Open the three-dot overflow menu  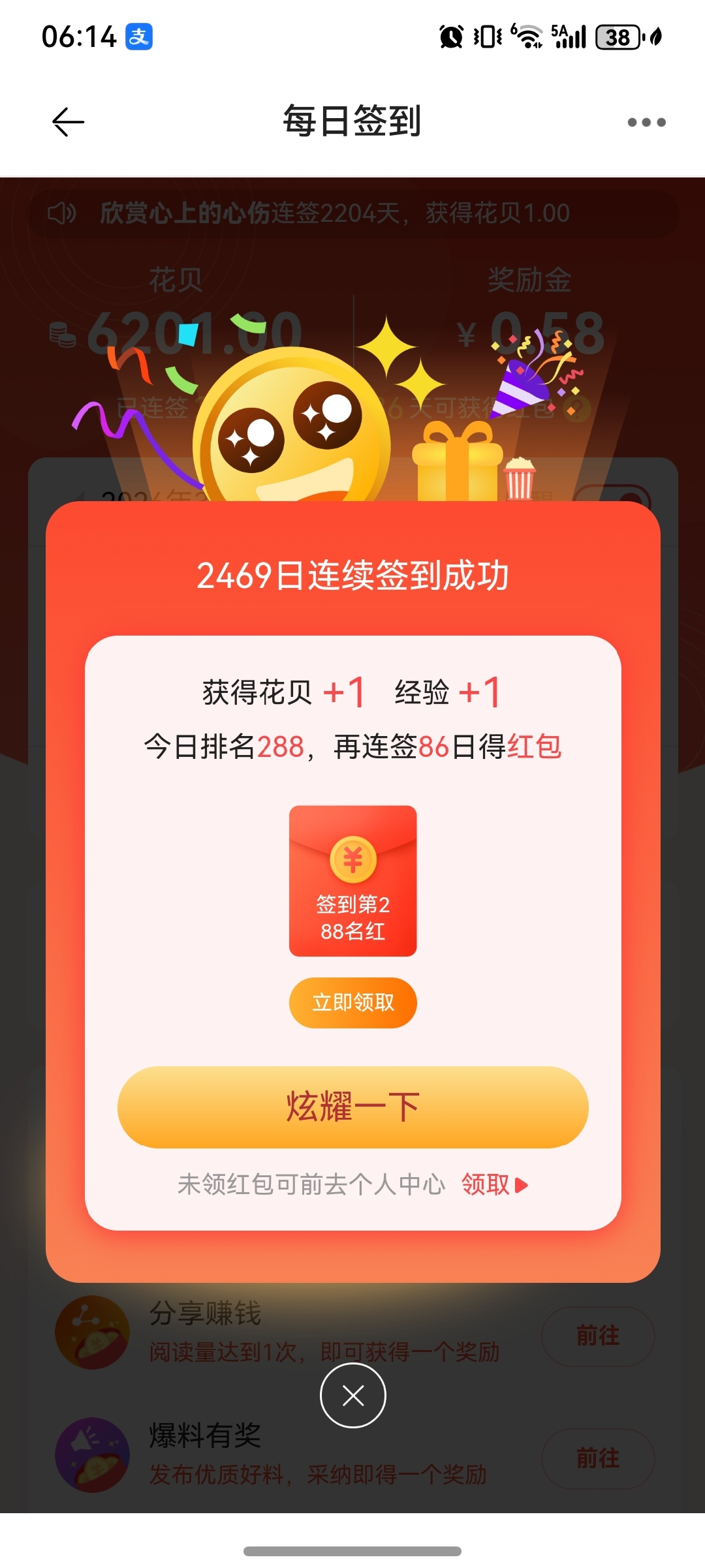646,122
